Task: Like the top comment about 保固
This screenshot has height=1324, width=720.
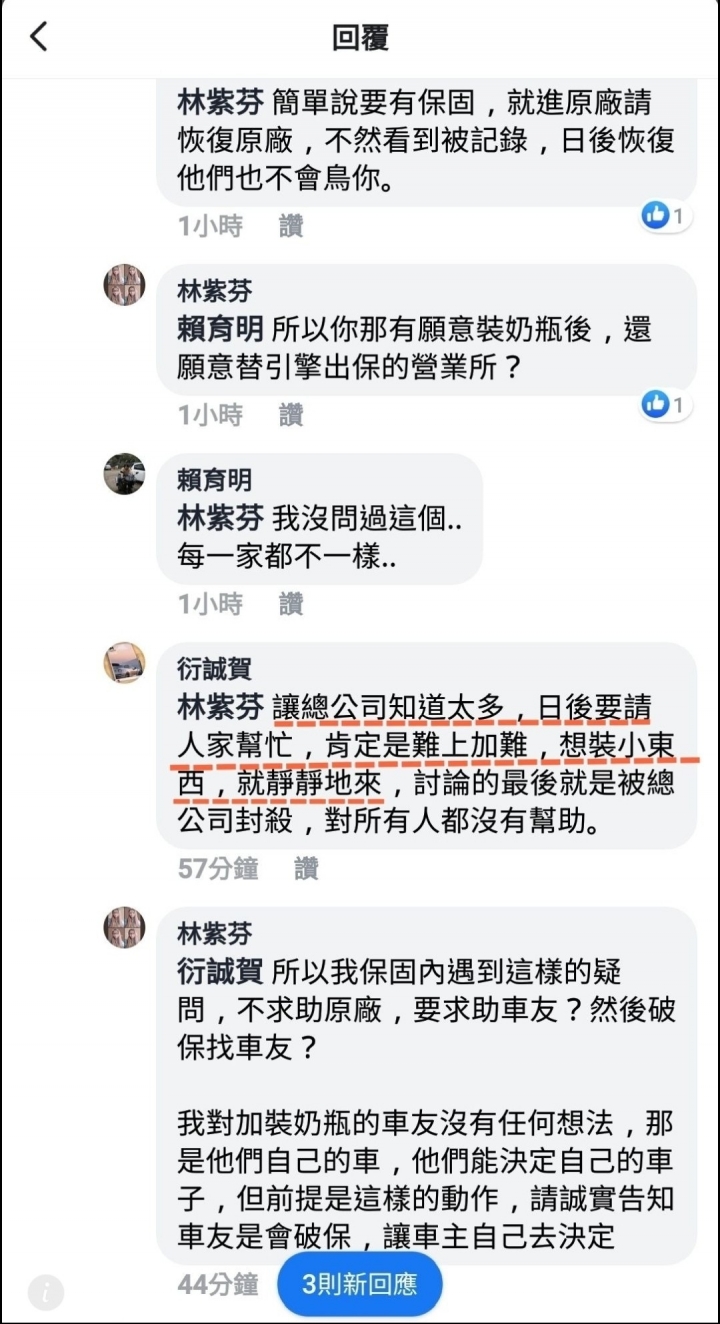Action: [x=291, y=226]
